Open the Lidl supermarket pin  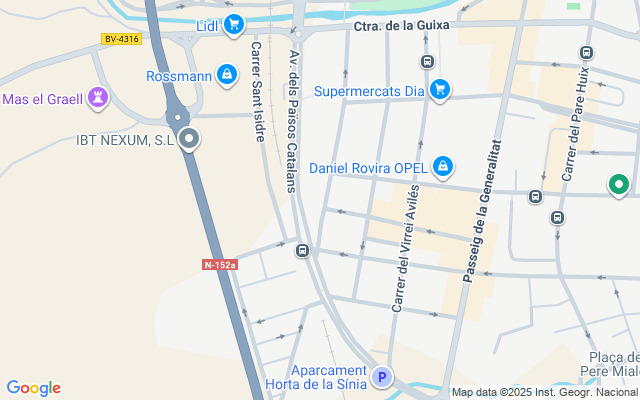[x=233, y=25]
